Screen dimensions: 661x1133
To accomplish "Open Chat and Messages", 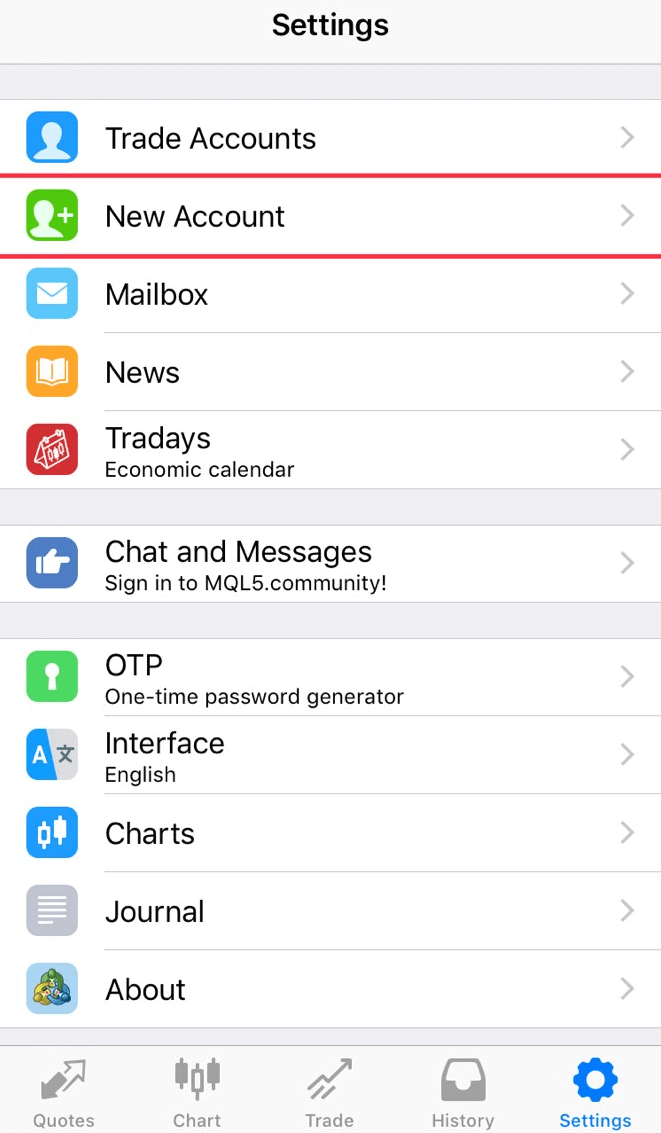I will (330, 564).
